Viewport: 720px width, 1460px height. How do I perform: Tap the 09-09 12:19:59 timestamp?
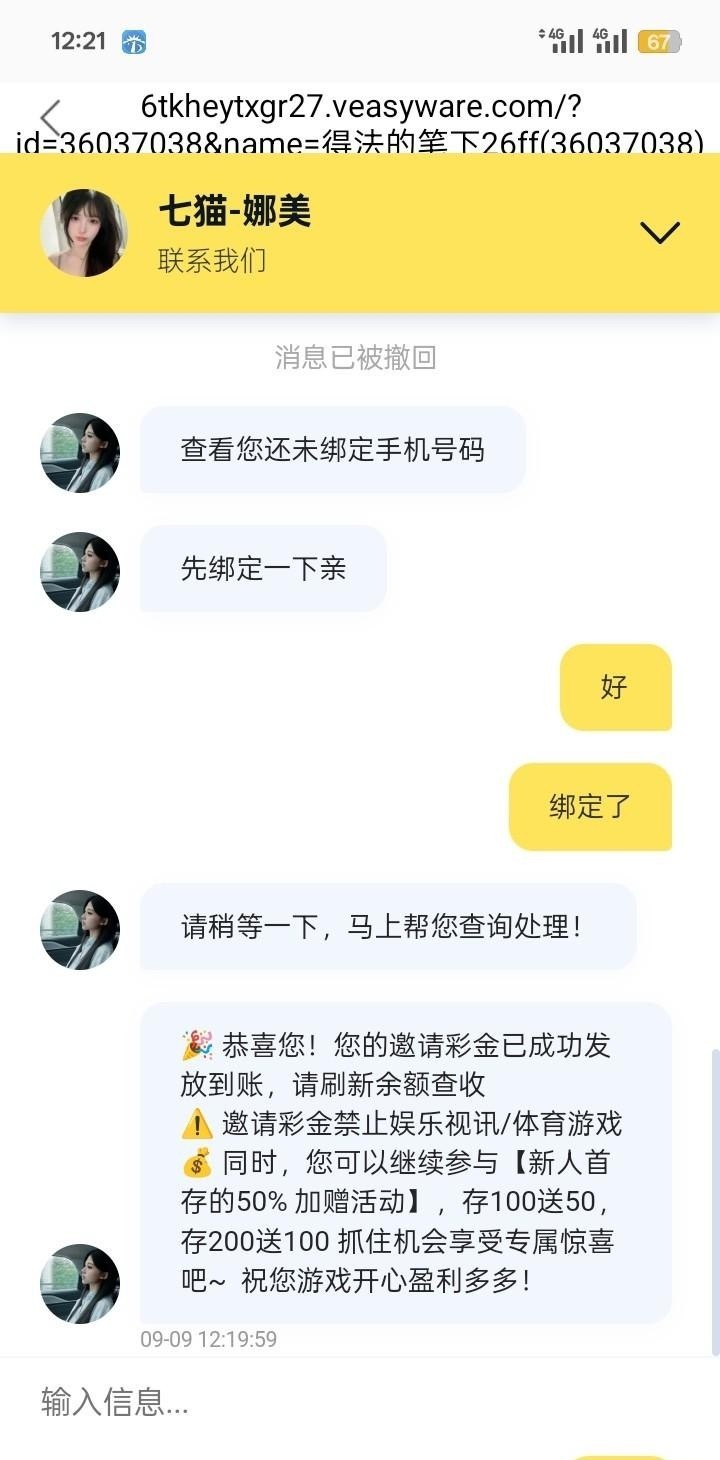[208, 1339]
